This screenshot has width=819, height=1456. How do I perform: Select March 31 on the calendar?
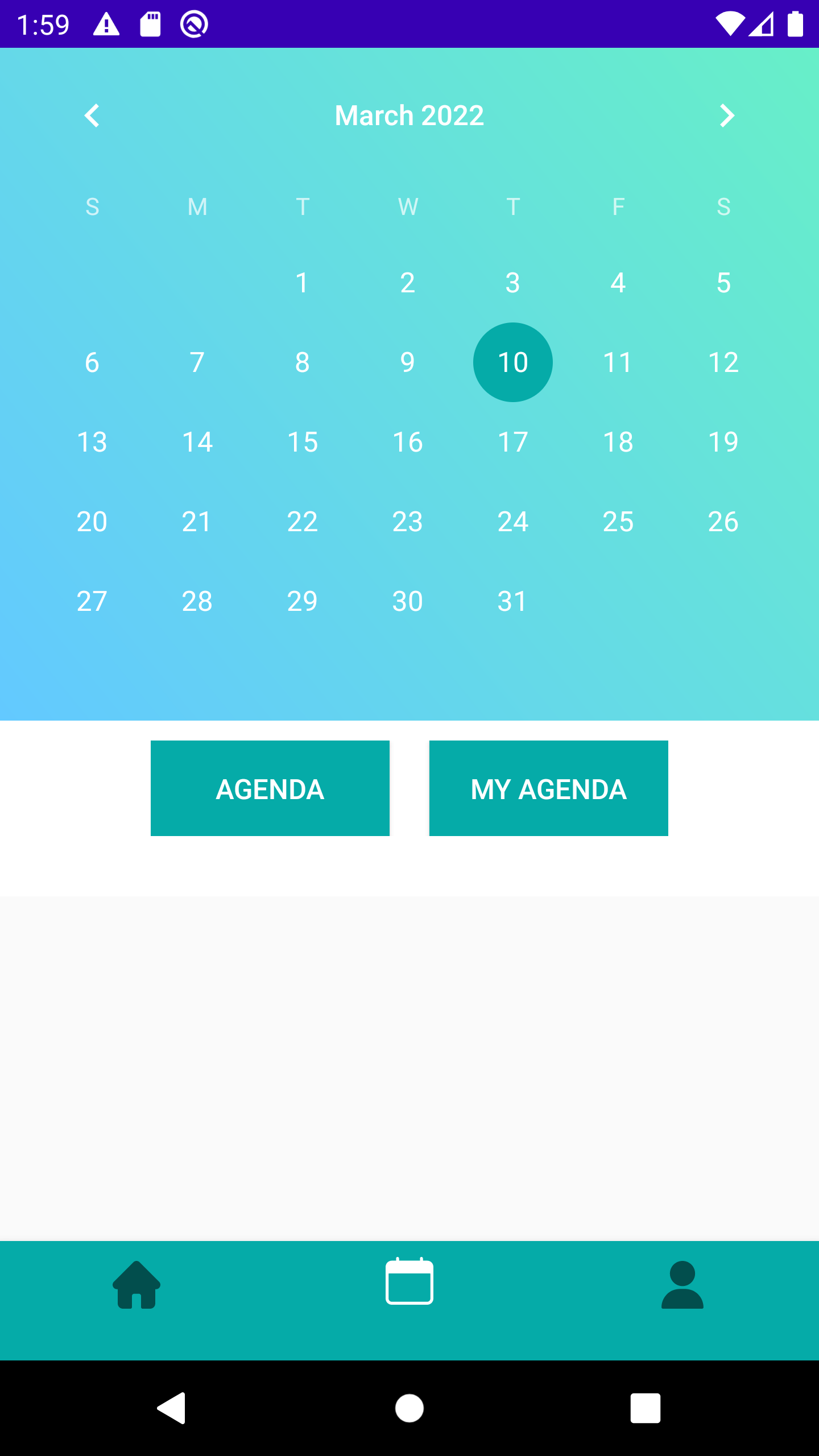tap(513, 601)
